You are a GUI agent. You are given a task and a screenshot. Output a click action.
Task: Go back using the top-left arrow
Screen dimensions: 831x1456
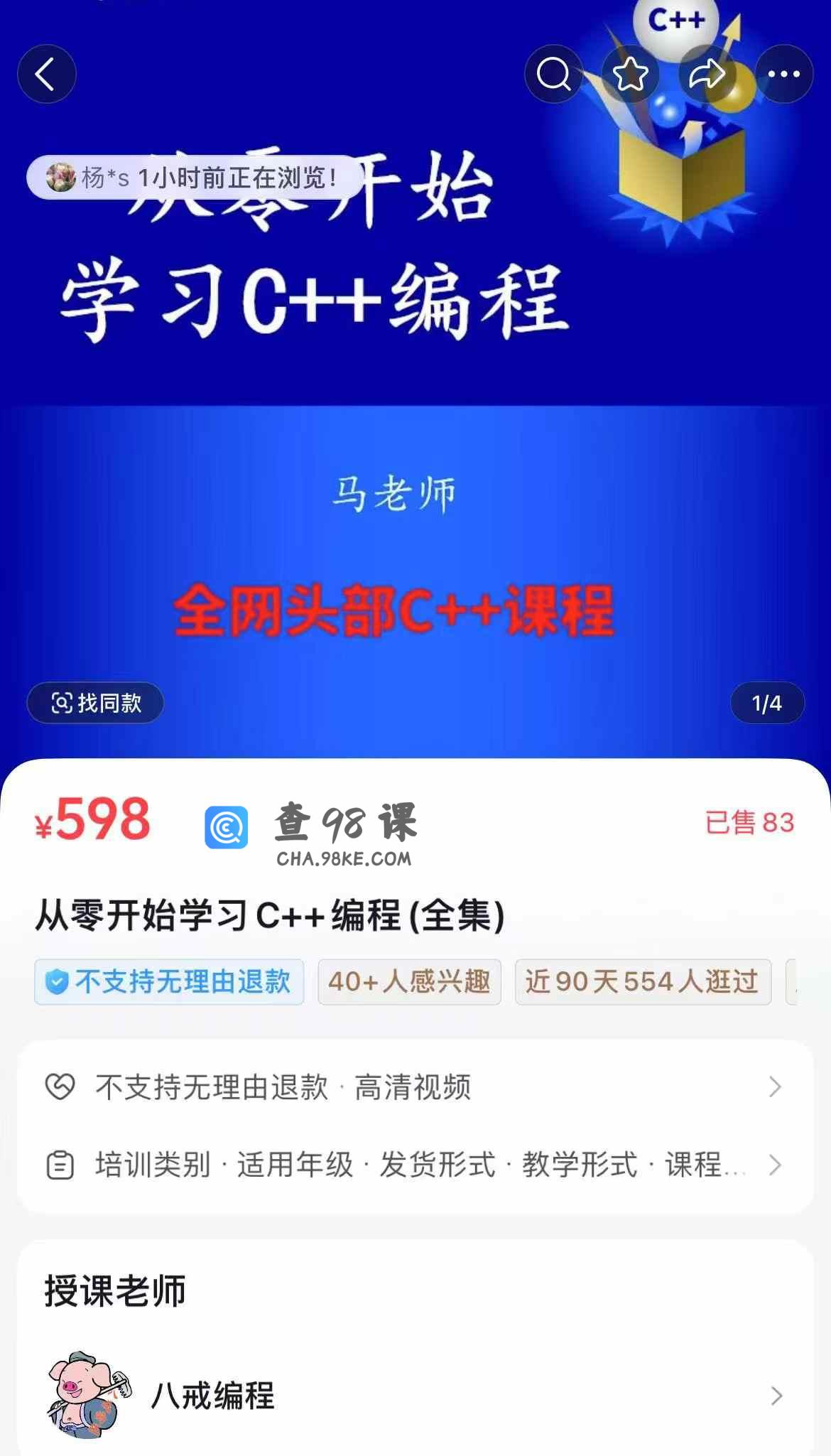pyautogui.click(x=47, y=74)
